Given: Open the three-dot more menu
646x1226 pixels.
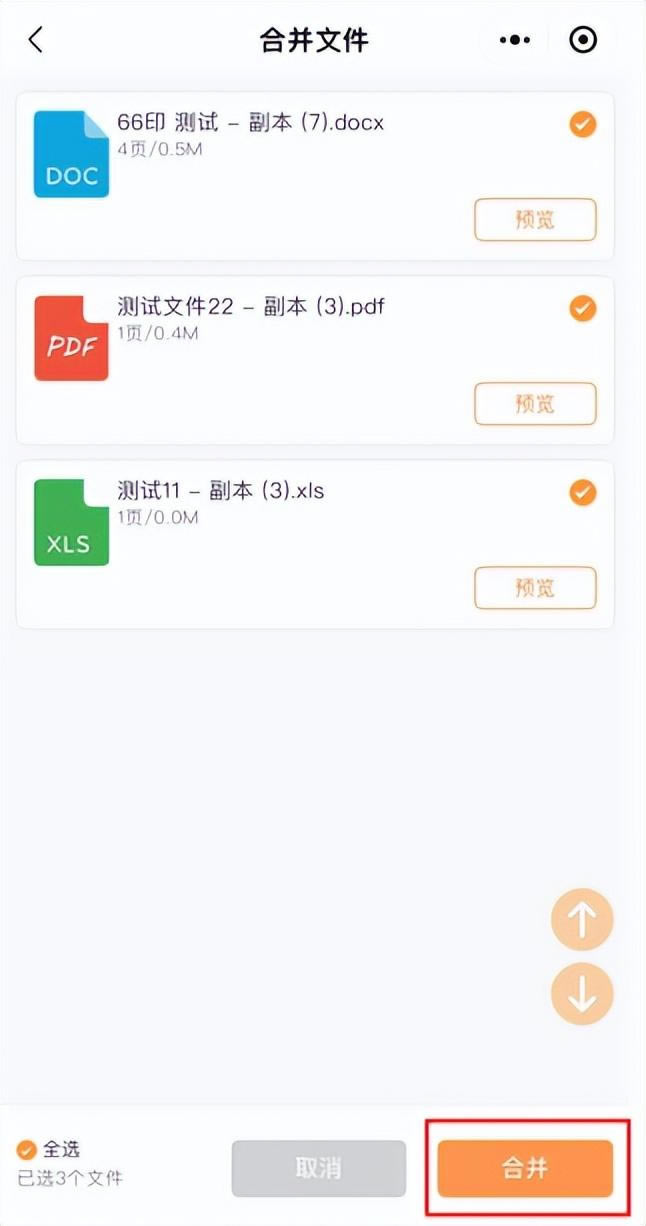Looking at the screenshot, I should 514,40.
